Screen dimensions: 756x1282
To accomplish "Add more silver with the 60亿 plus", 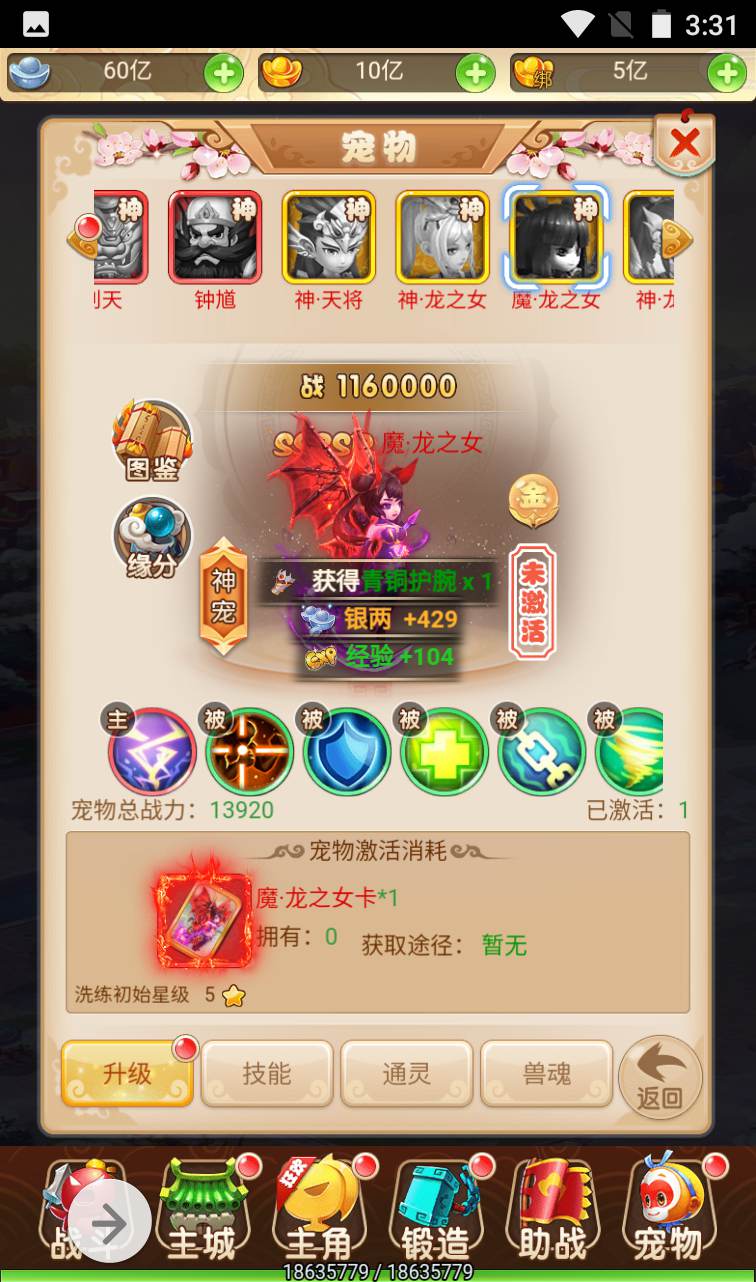I will point(223,72).
